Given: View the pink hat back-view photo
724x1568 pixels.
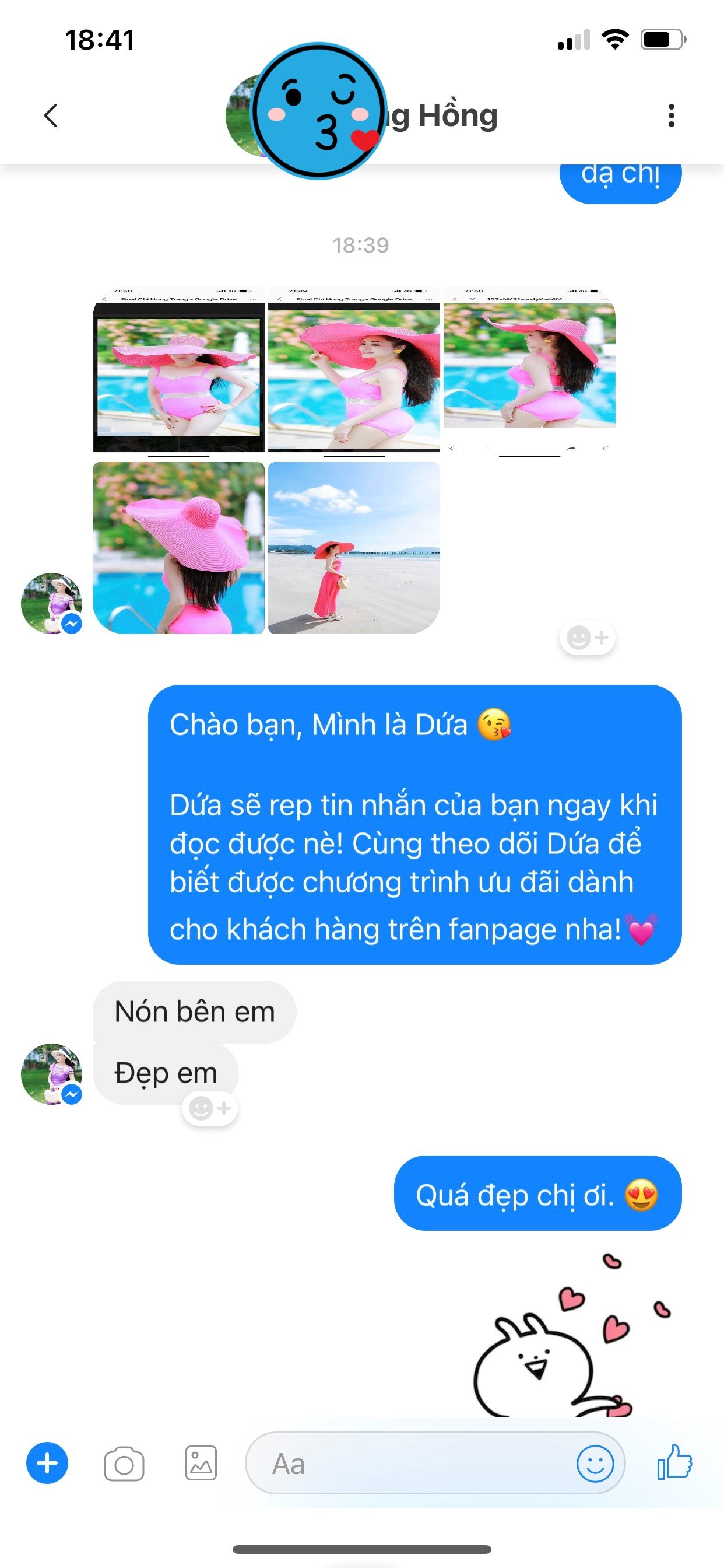Looking at the screenshot, I should tap(178, 548).
